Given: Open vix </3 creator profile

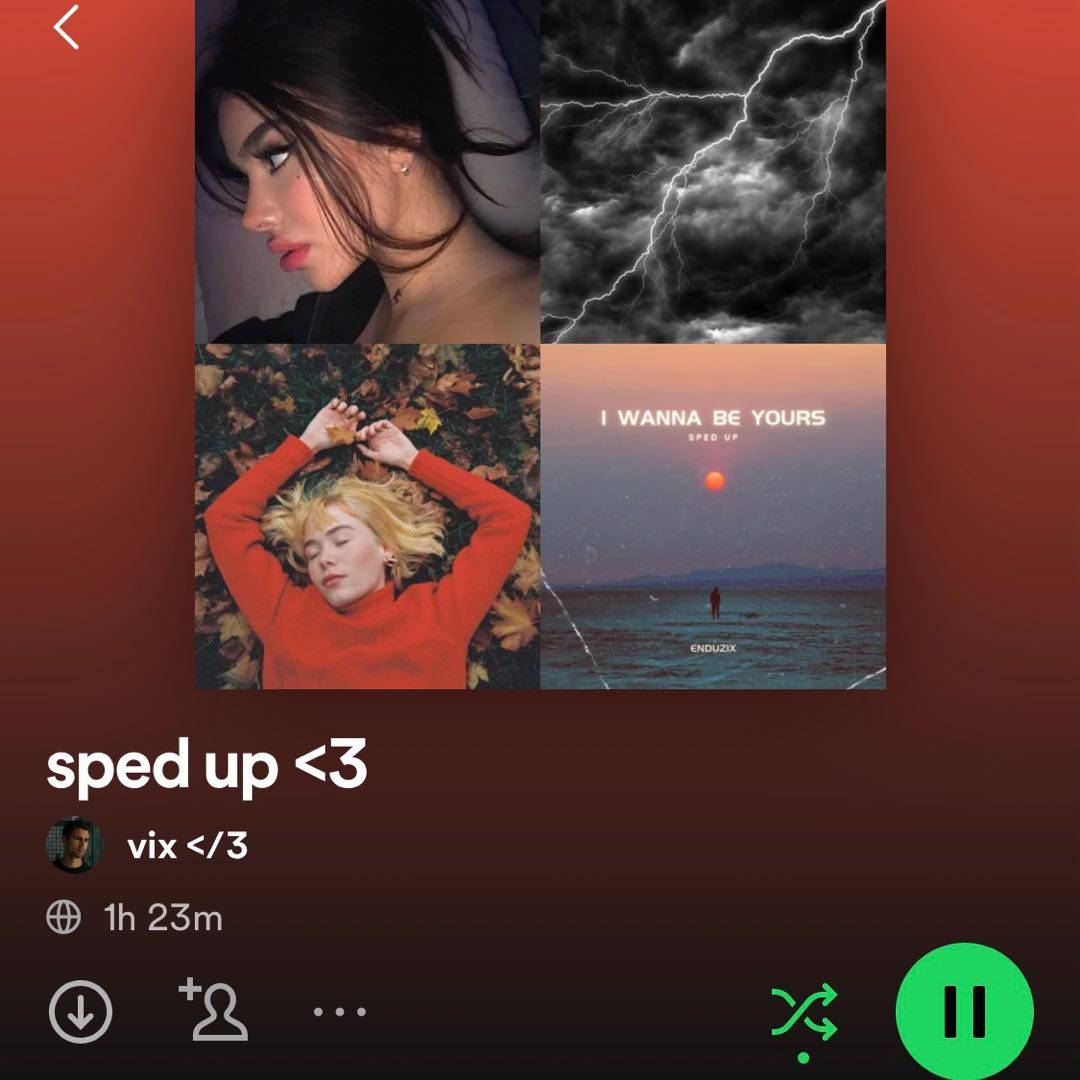Looking at the screenshot, I should (x=186, y=846).
